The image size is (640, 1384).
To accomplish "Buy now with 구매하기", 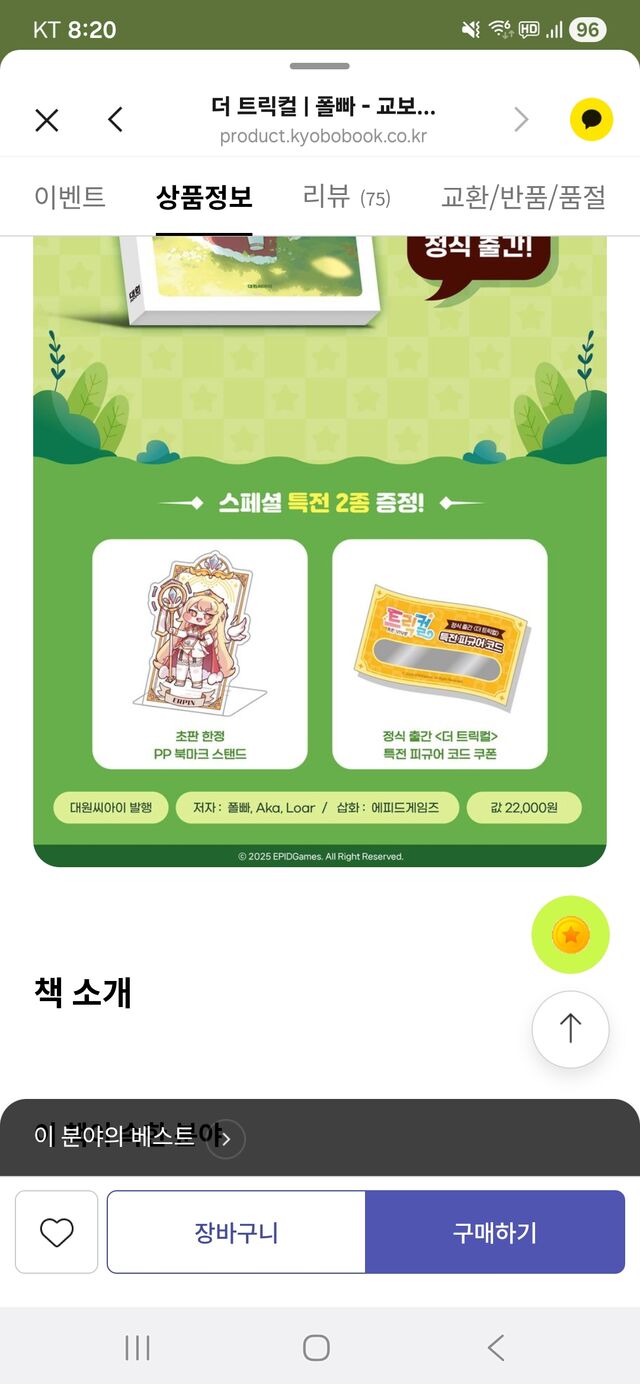I will click(x=495, y=1232).
